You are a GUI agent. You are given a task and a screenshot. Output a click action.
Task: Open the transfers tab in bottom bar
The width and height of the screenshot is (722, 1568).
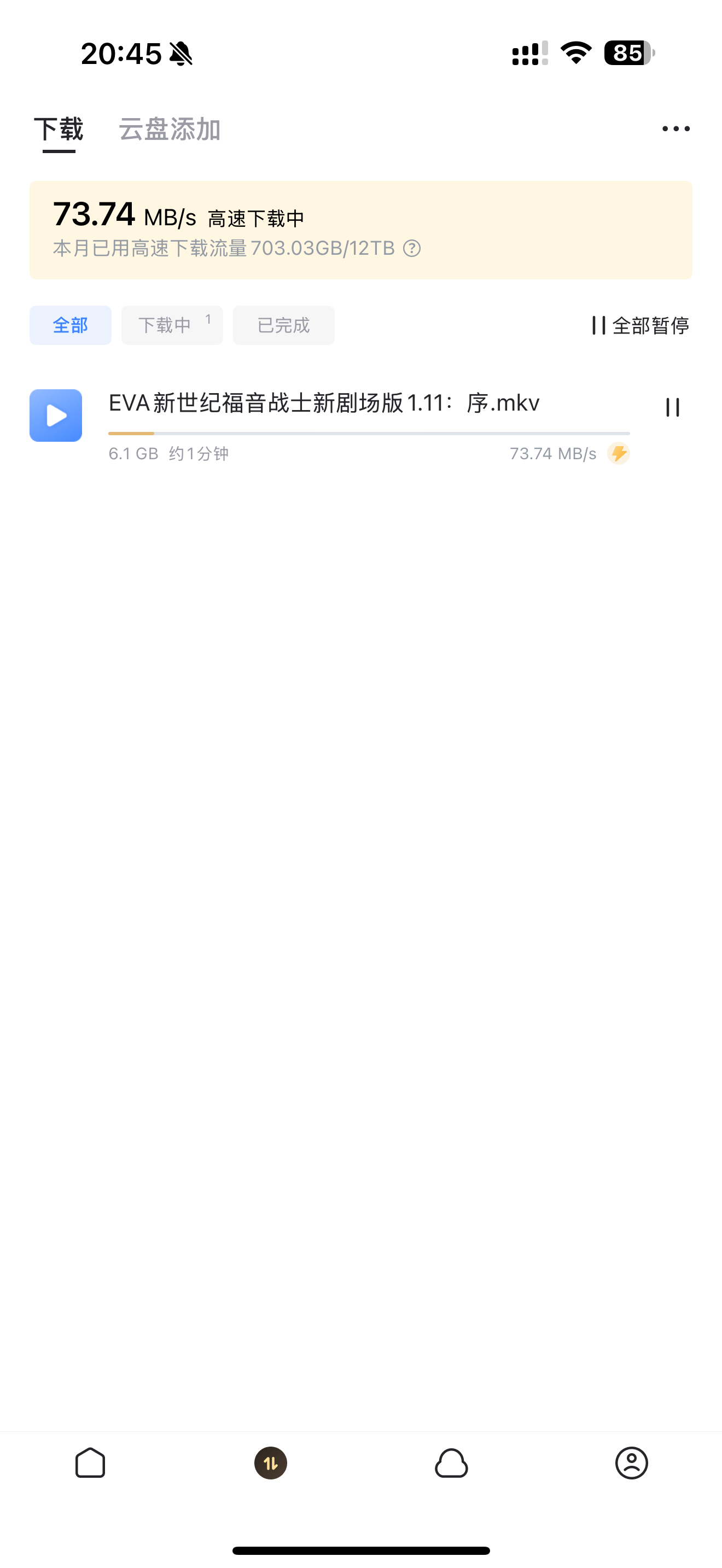tap(270, 1462)
